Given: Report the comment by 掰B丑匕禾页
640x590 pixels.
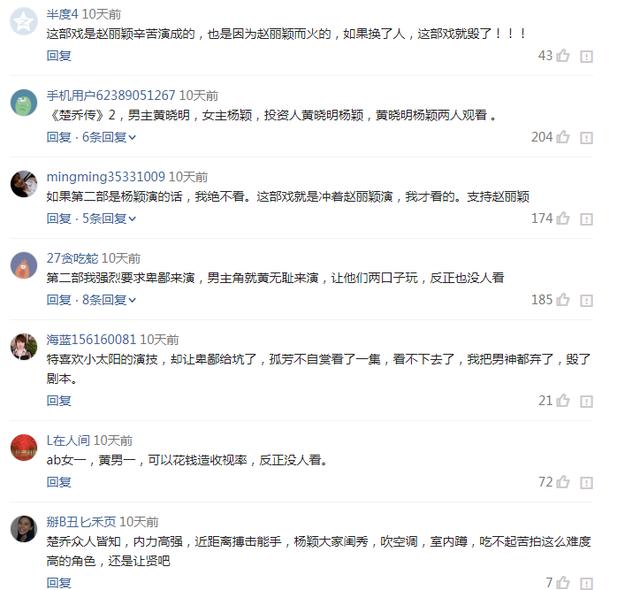Looking at the screenshot, I should tap(587, 583).
